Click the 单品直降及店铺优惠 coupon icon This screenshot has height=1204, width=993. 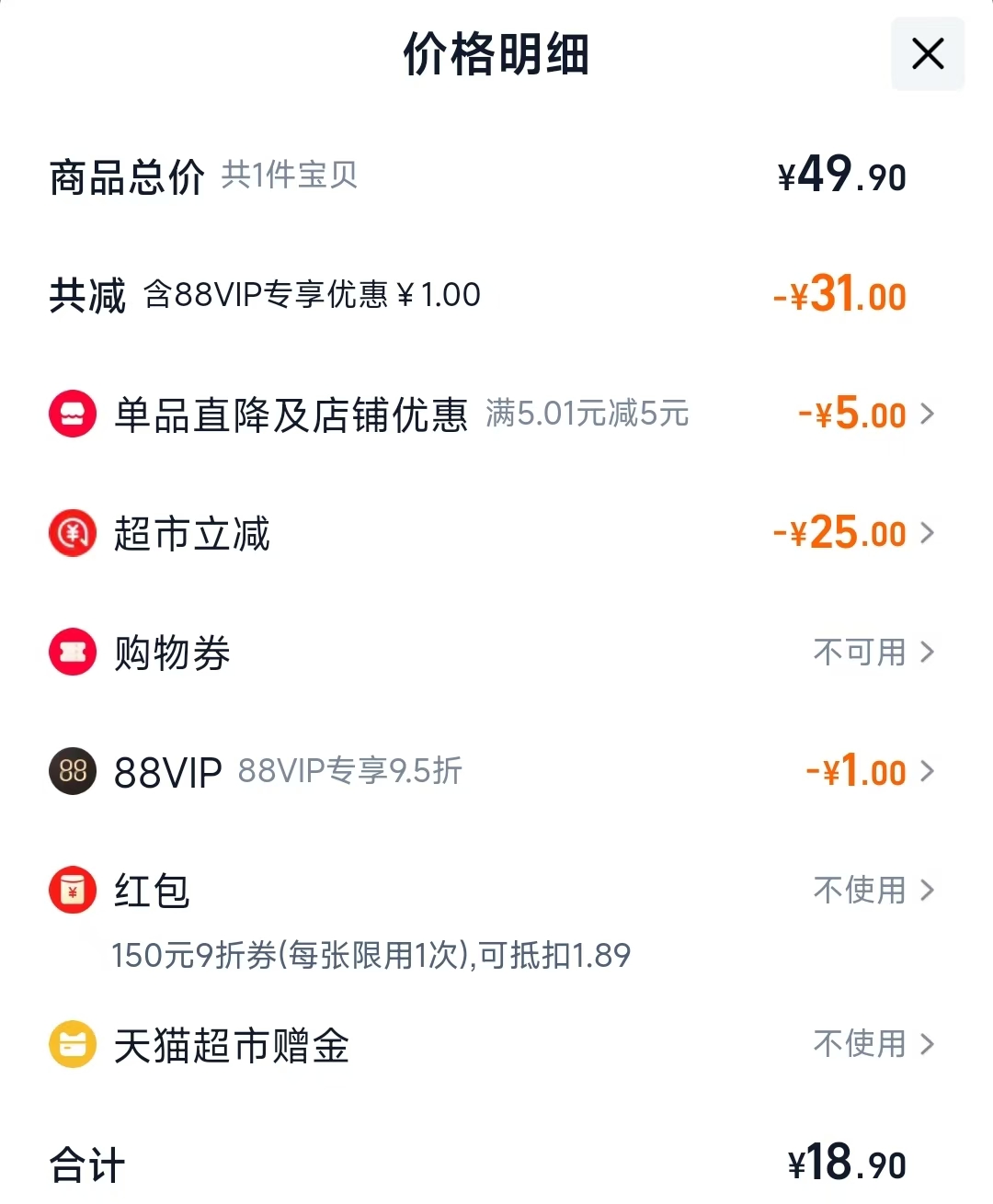click(x=72, y=414)
